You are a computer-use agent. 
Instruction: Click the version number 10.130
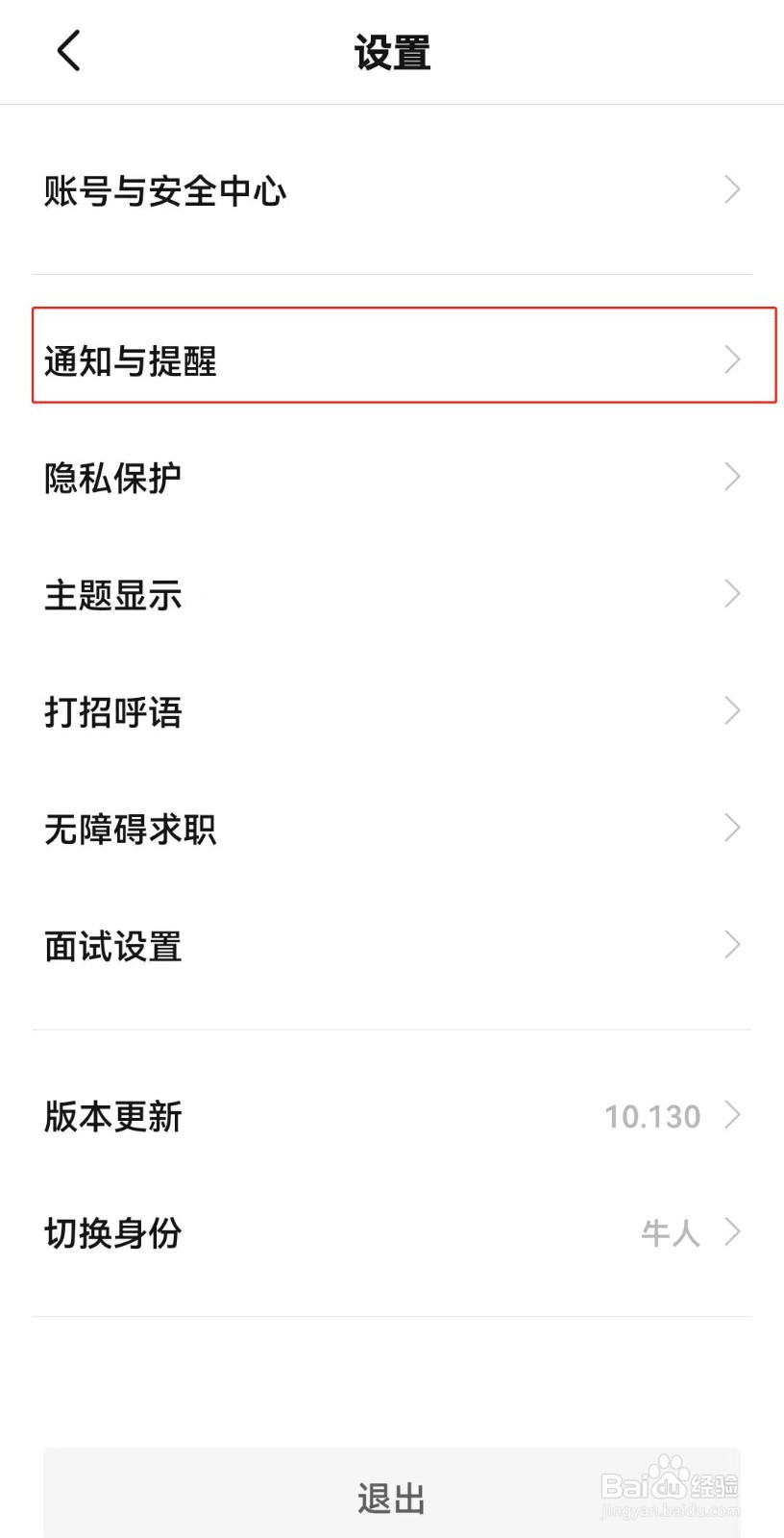click(653, 1116)
